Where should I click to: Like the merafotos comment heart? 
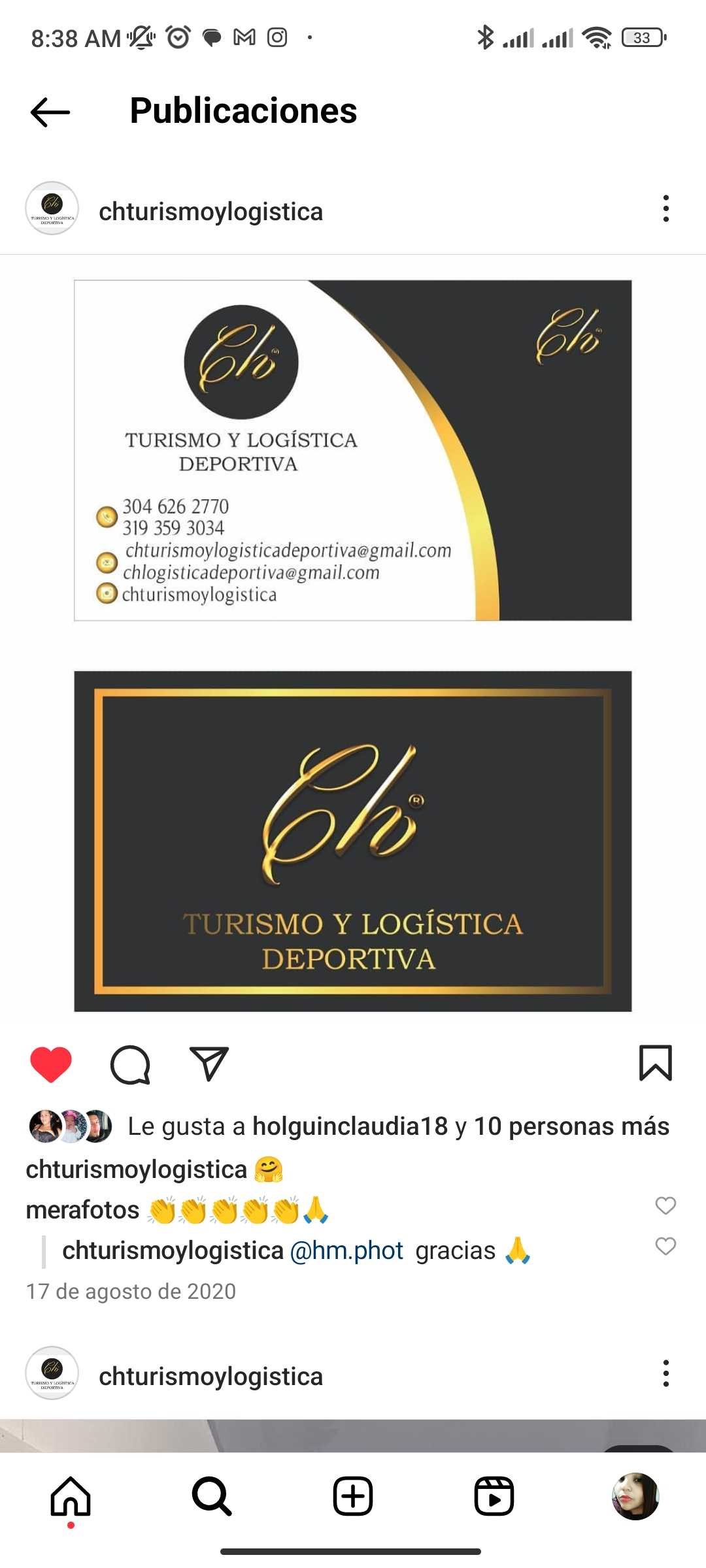pos(666,1205)
